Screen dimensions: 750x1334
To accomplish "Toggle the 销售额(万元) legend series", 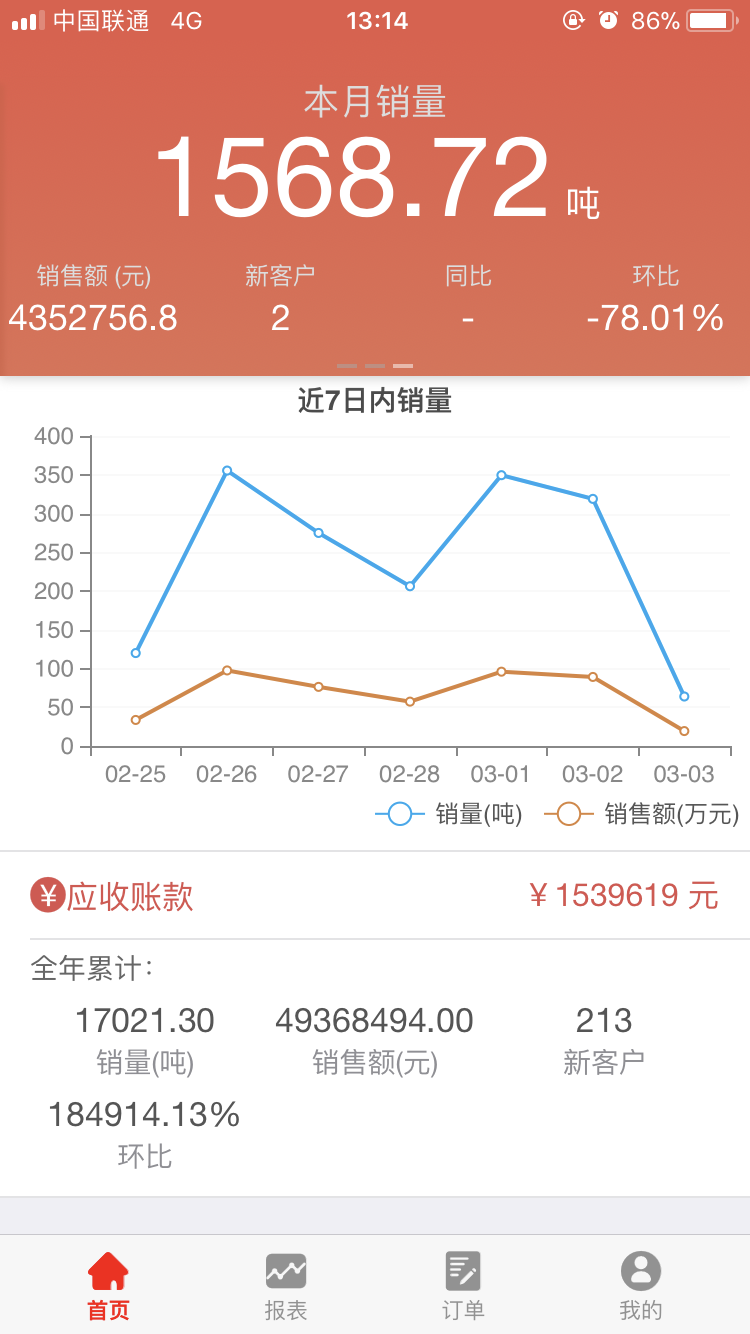I will [x=641, y=814].
